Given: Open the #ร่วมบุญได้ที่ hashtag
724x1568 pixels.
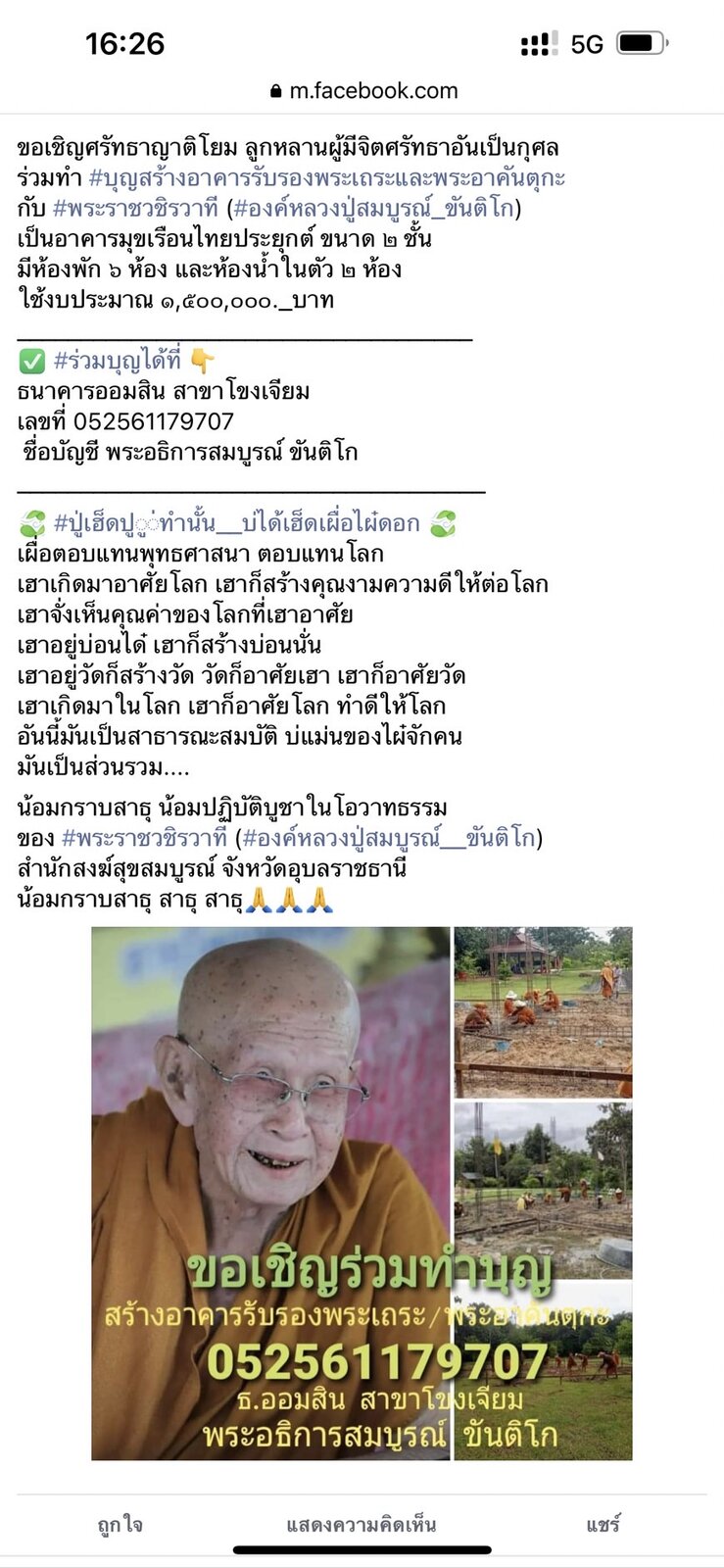Looking at the screenshot, I should (118, 361).
